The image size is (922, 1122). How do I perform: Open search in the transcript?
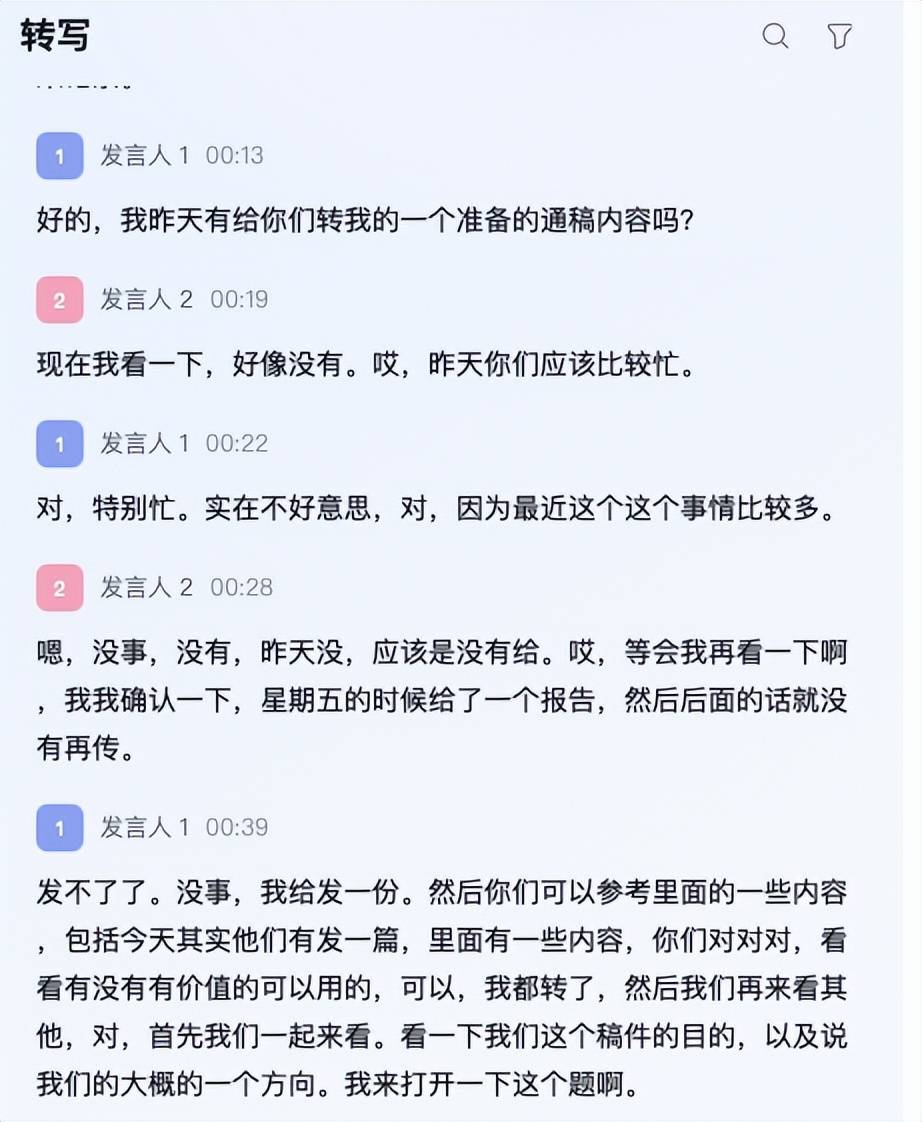point(775,36)
